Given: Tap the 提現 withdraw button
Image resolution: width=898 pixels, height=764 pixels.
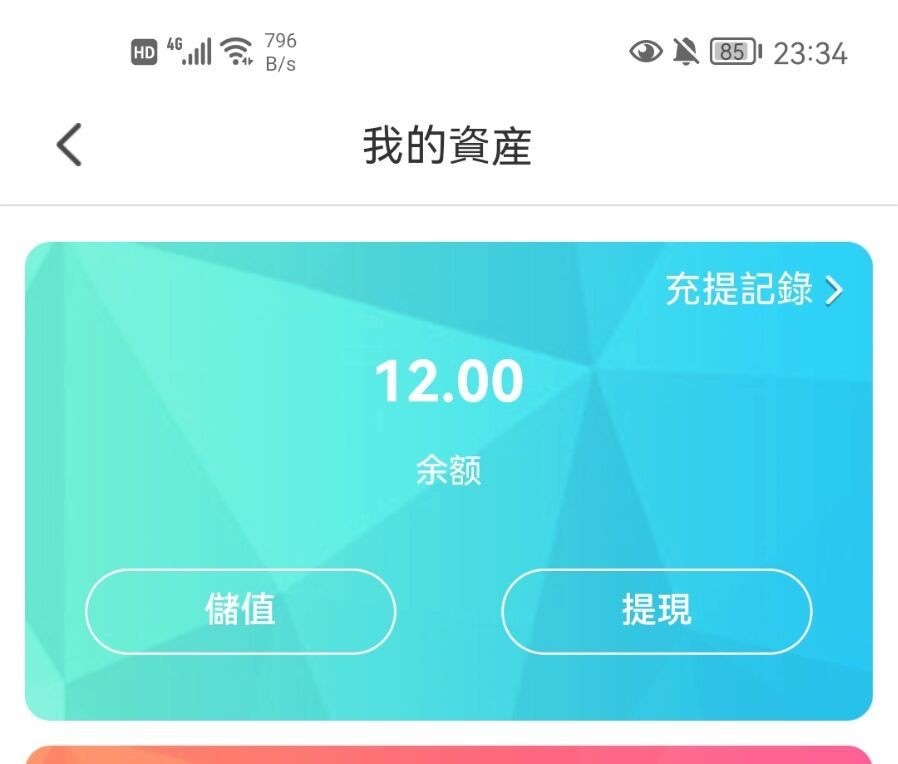Looking at the screenshot, I should click(656, 611).
